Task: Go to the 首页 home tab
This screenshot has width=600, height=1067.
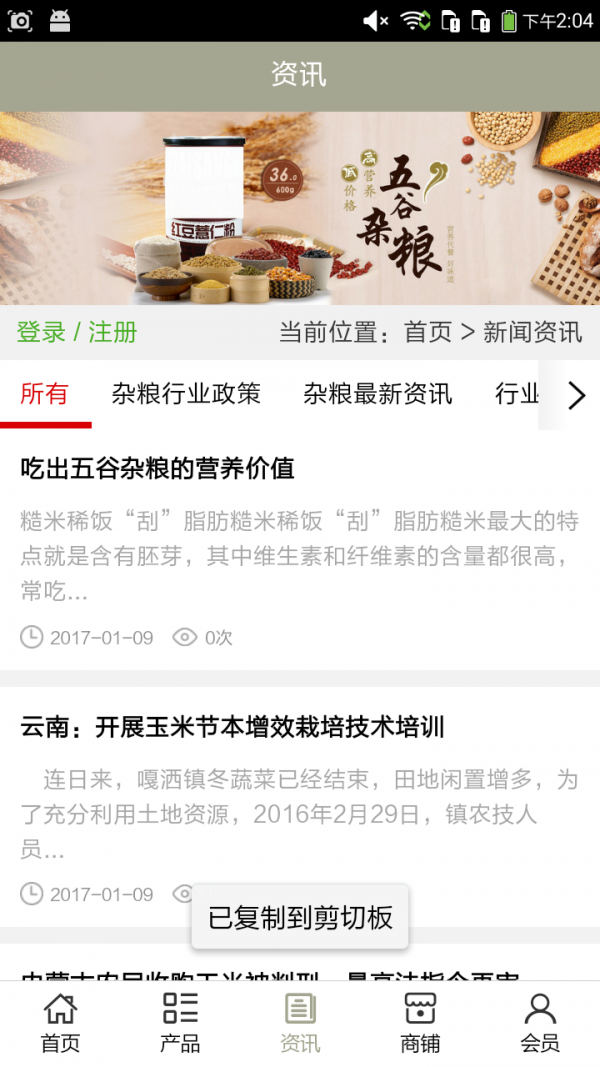Action: (60, 1023)
